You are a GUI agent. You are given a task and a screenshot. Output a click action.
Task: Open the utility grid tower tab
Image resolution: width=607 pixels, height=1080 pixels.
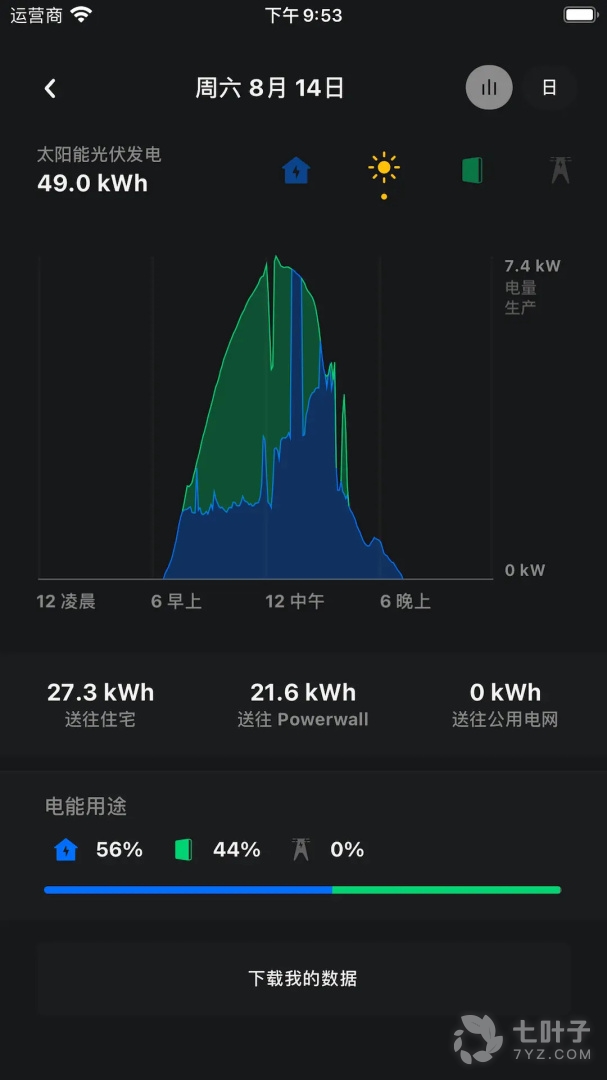pyautogui.click(x=560, y=171)
